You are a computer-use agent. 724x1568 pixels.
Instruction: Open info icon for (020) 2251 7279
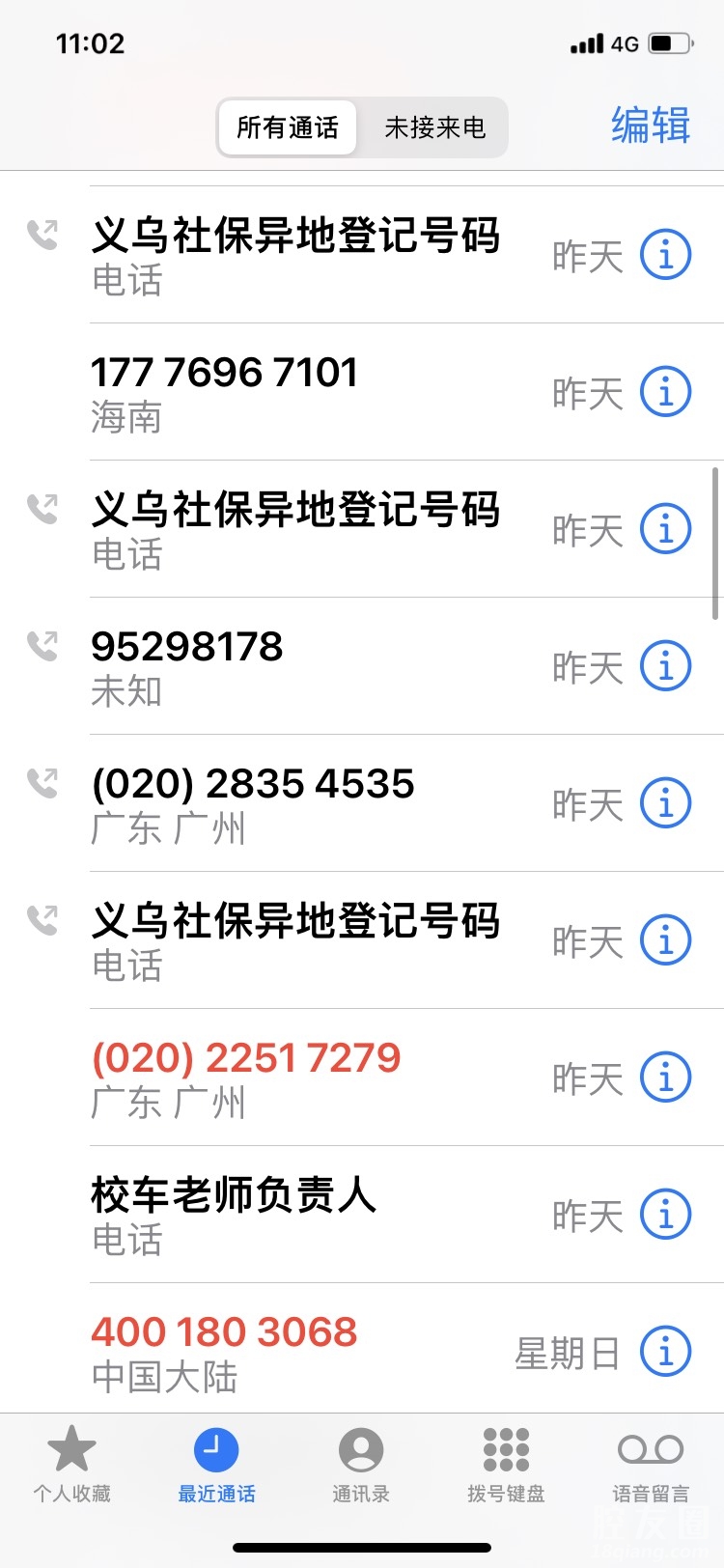coord(665,1078)
